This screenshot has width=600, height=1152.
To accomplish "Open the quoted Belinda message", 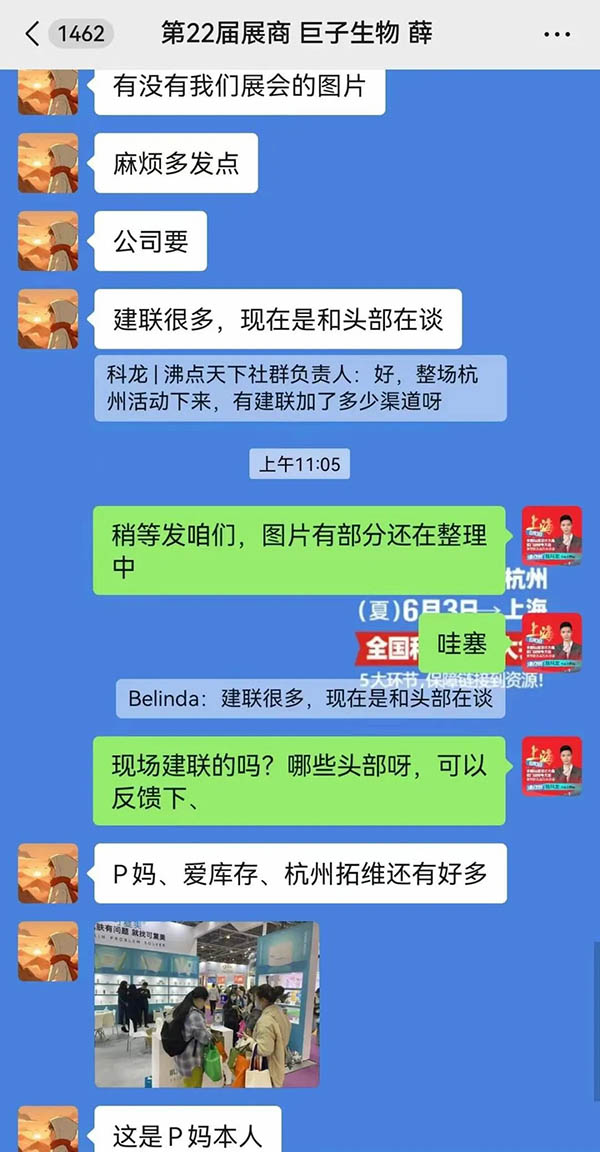I will tap(310, 698).
